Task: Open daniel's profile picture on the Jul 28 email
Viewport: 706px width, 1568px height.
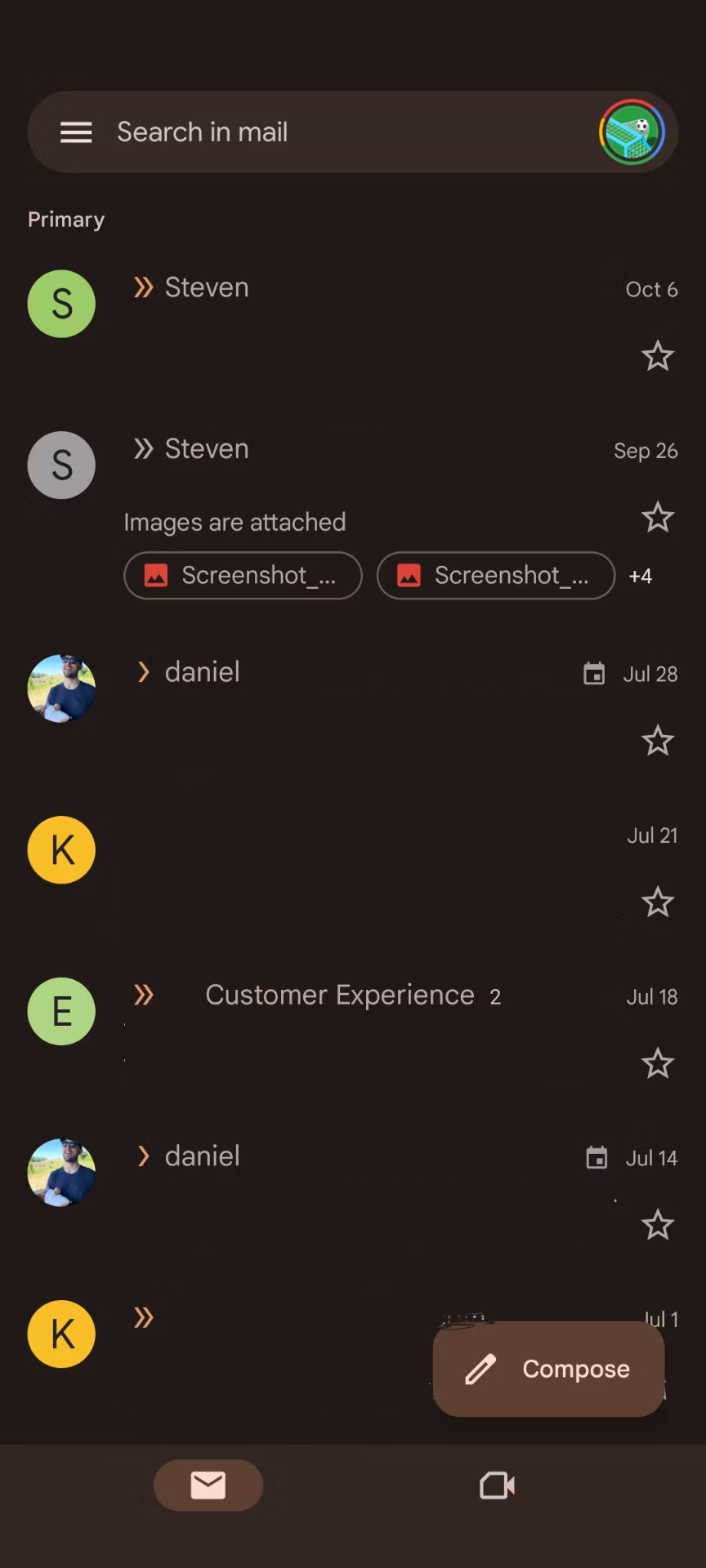Action: coord(61,688)
